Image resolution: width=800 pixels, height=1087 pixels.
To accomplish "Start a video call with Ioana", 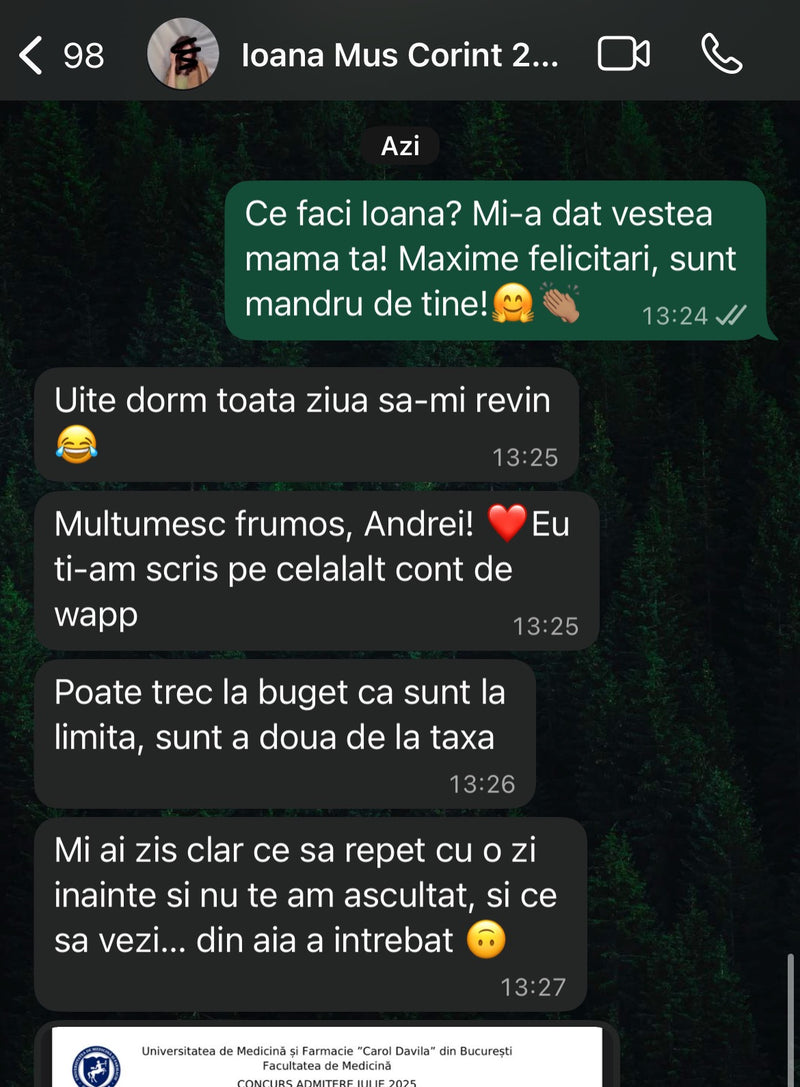I will [x=623, y=54].
